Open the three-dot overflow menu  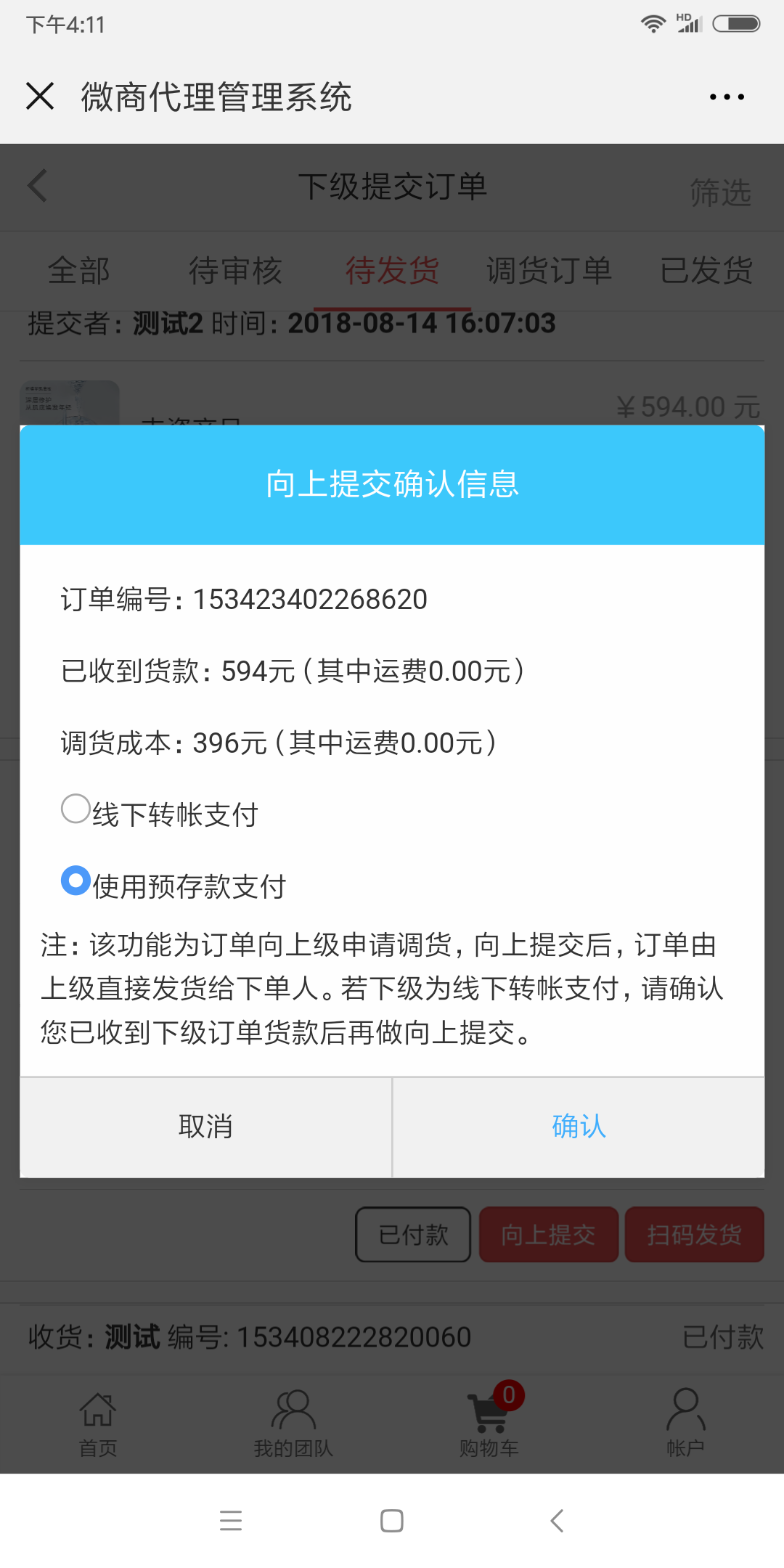click(727, 97)
